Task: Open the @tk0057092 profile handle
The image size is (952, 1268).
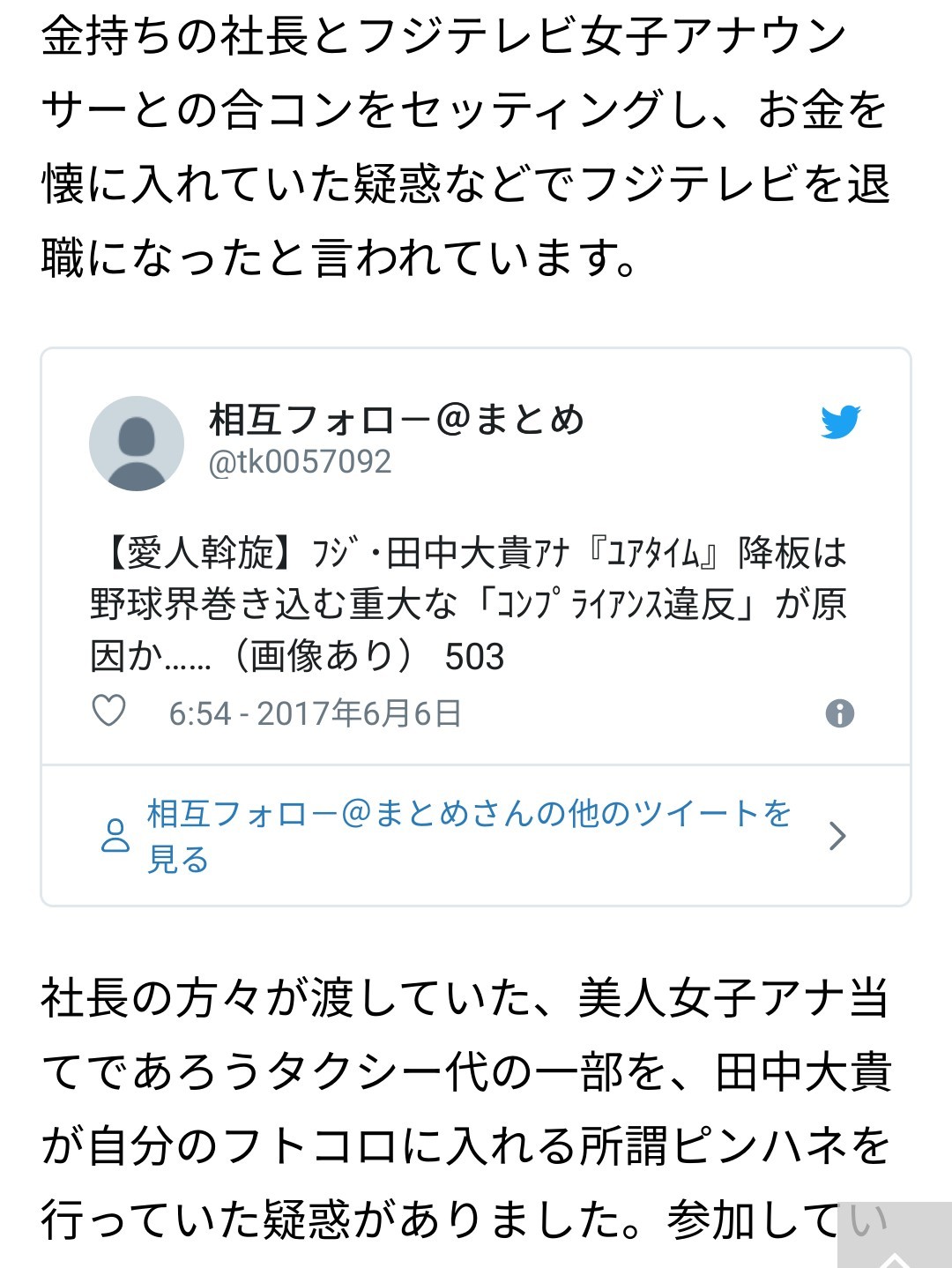Action: (x=300, y=461)
